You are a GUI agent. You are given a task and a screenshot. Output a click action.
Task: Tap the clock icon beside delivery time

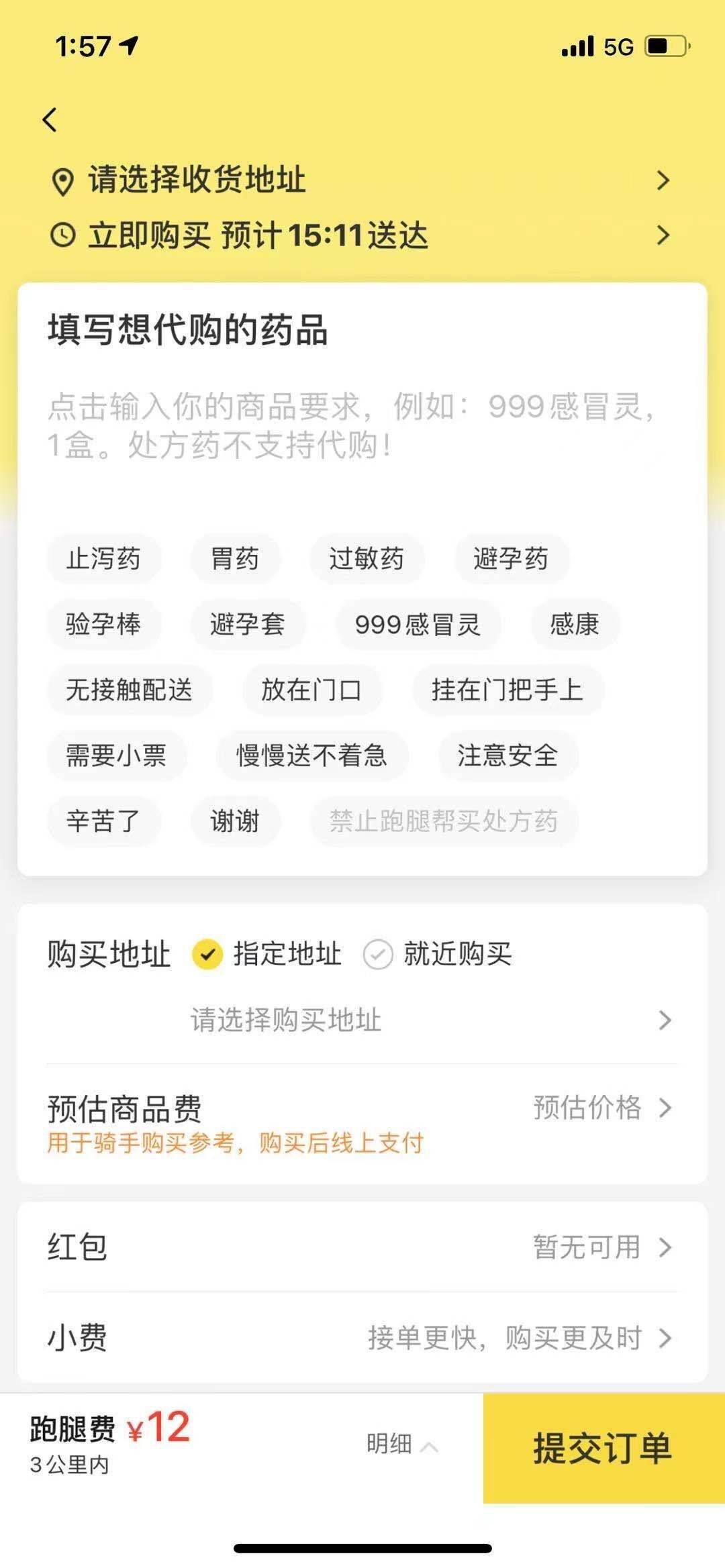click(61, 236)
